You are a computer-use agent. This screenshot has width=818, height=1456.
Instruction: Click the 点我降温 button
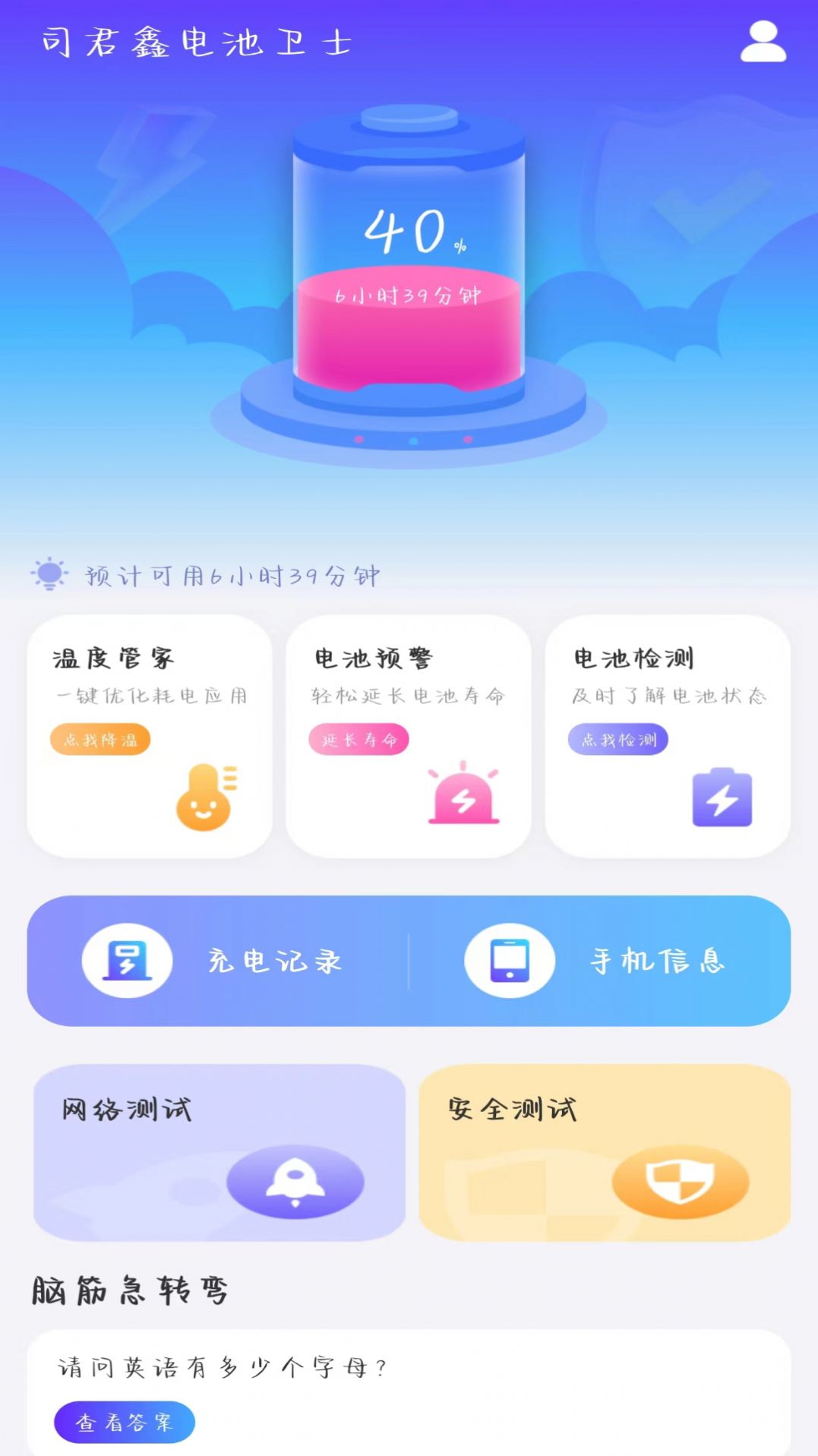tap(101, 738)
